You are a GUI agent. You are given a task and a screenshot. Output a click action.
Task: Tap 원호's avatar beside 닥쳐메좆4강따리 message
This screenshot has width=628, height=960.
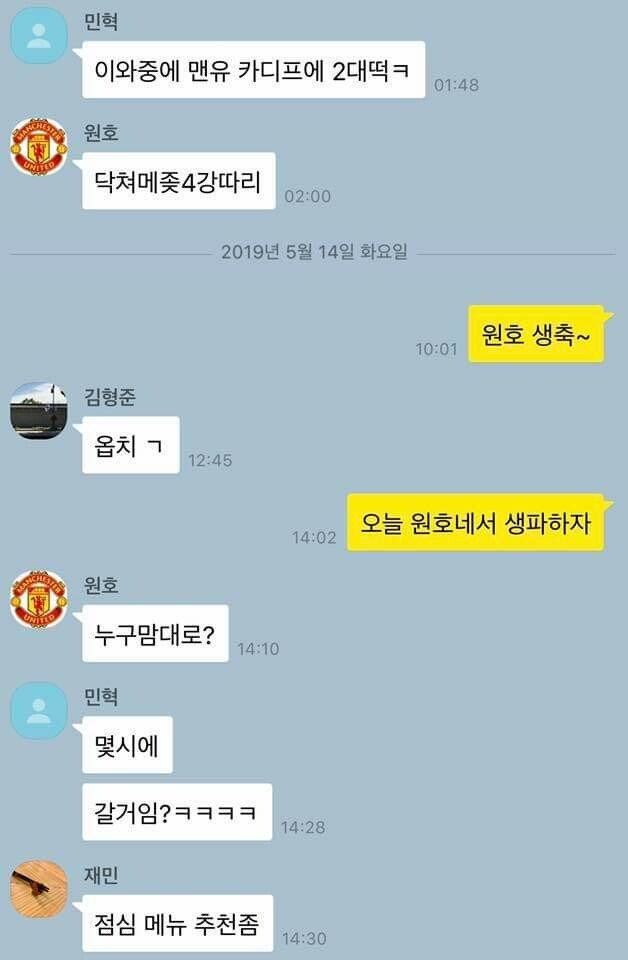click(38, 147)
